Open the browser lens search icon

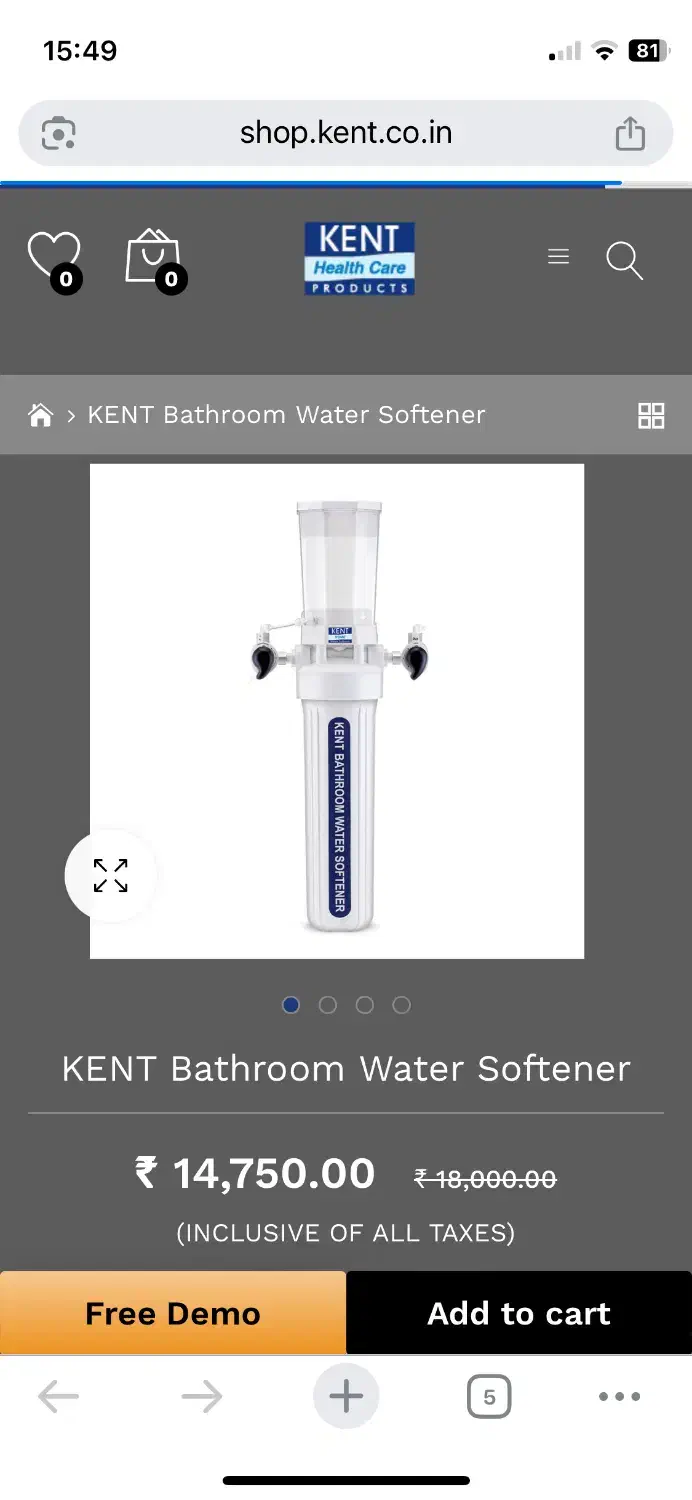coord(59,133)
